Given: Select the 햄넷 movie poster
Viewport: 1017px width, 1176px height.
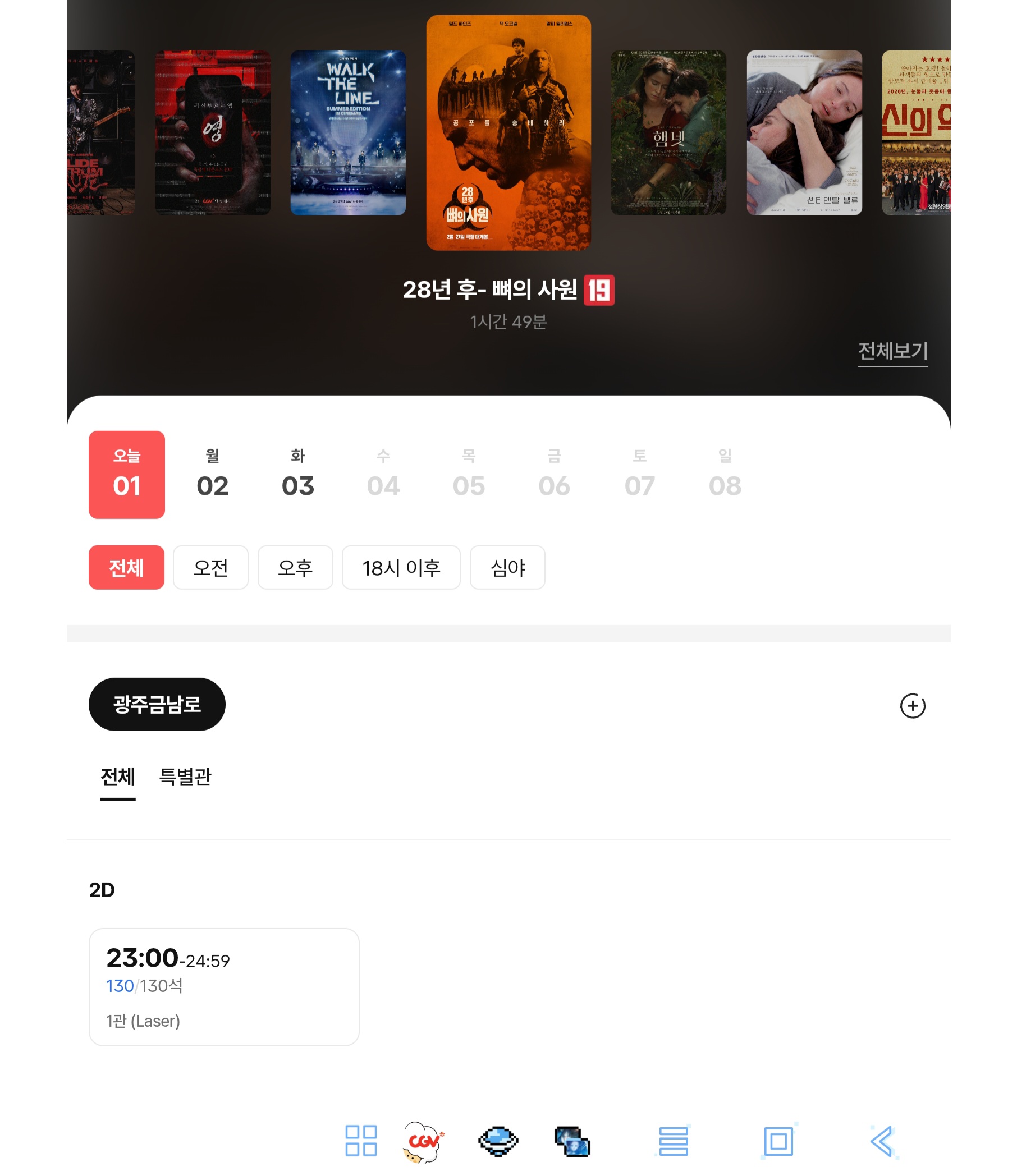Looking at the screenshot, I should [x=668, y=133].
